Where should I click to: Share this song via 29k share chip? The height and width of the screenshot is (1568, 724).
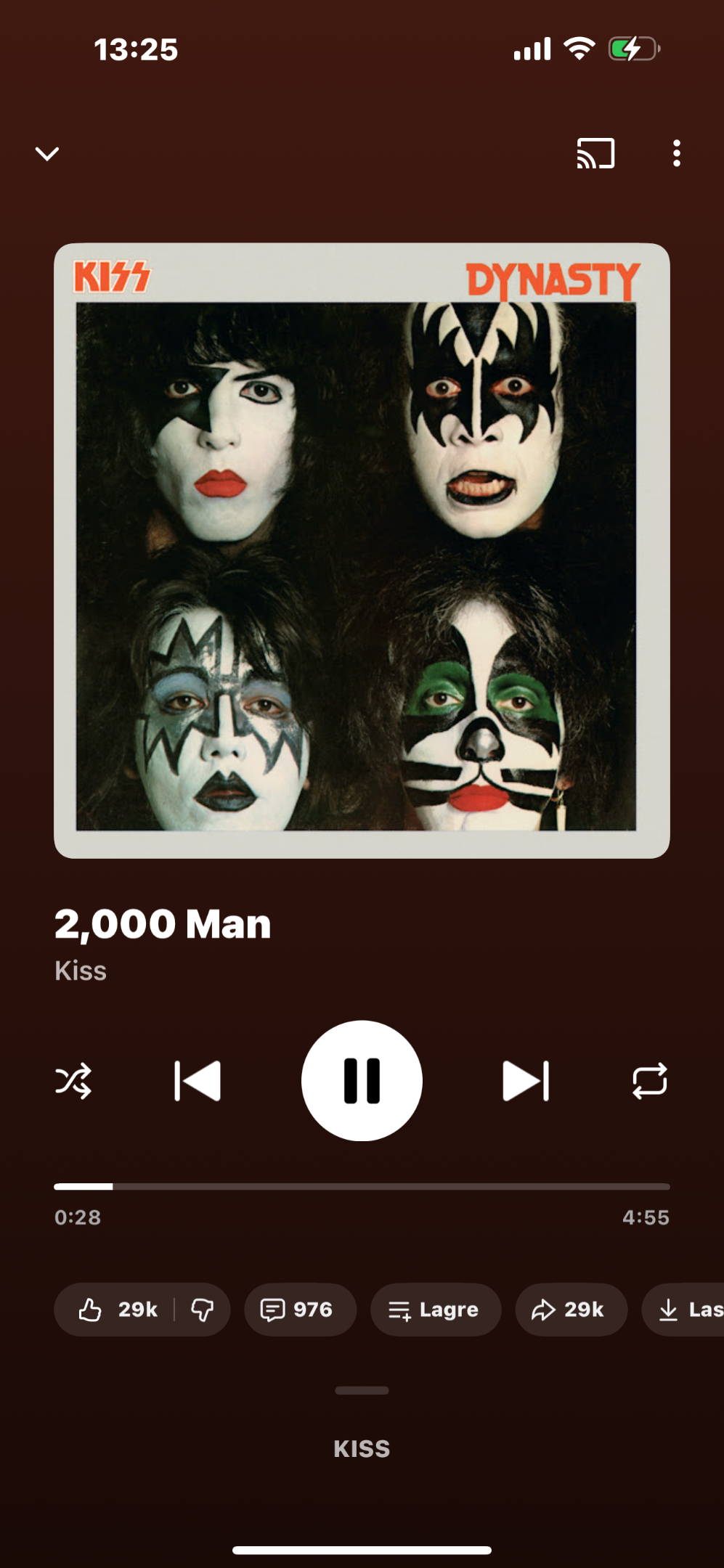coord(571,1310)
